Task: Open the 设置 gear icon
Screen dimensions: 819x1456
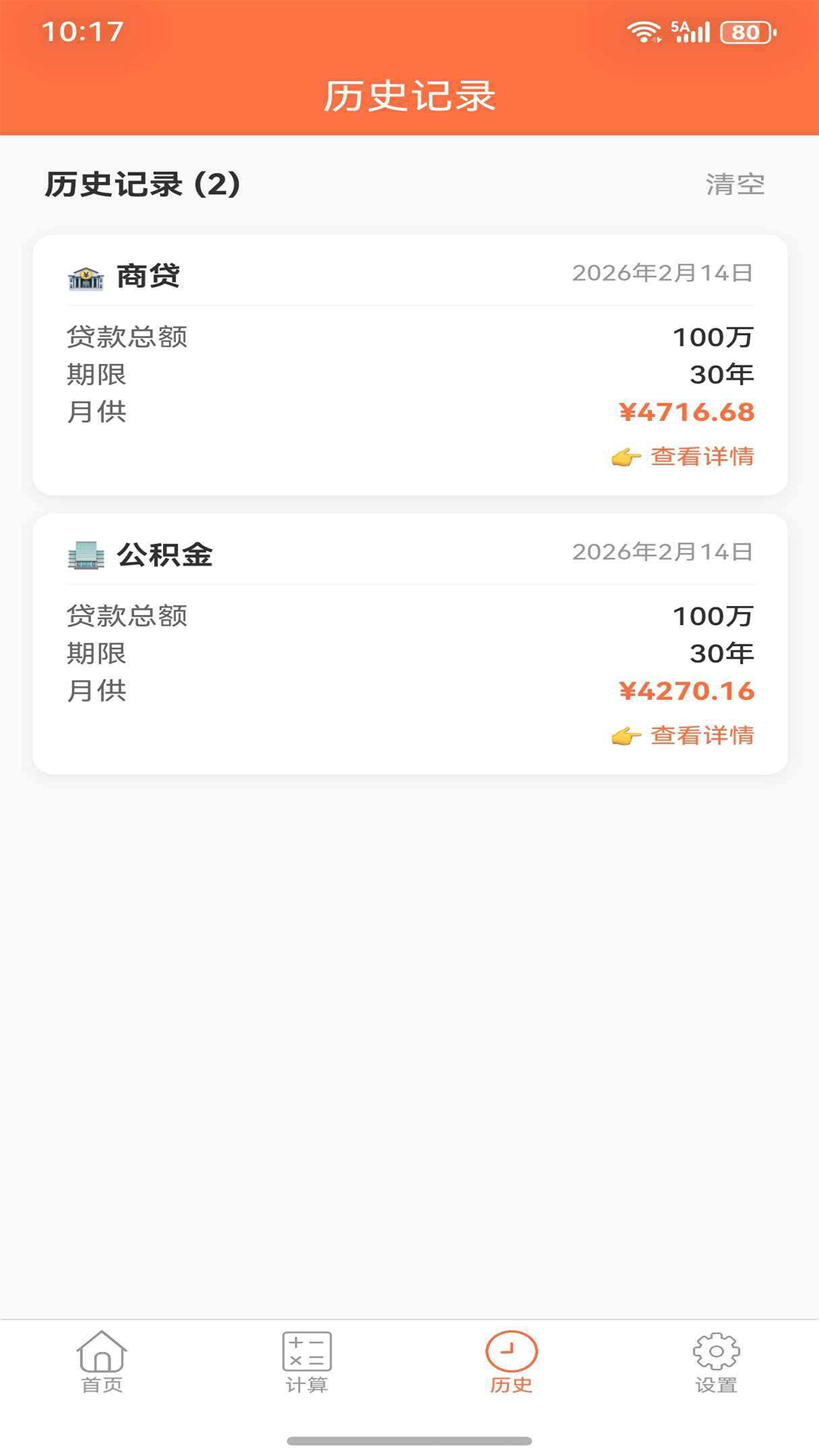Action: 715,1357
